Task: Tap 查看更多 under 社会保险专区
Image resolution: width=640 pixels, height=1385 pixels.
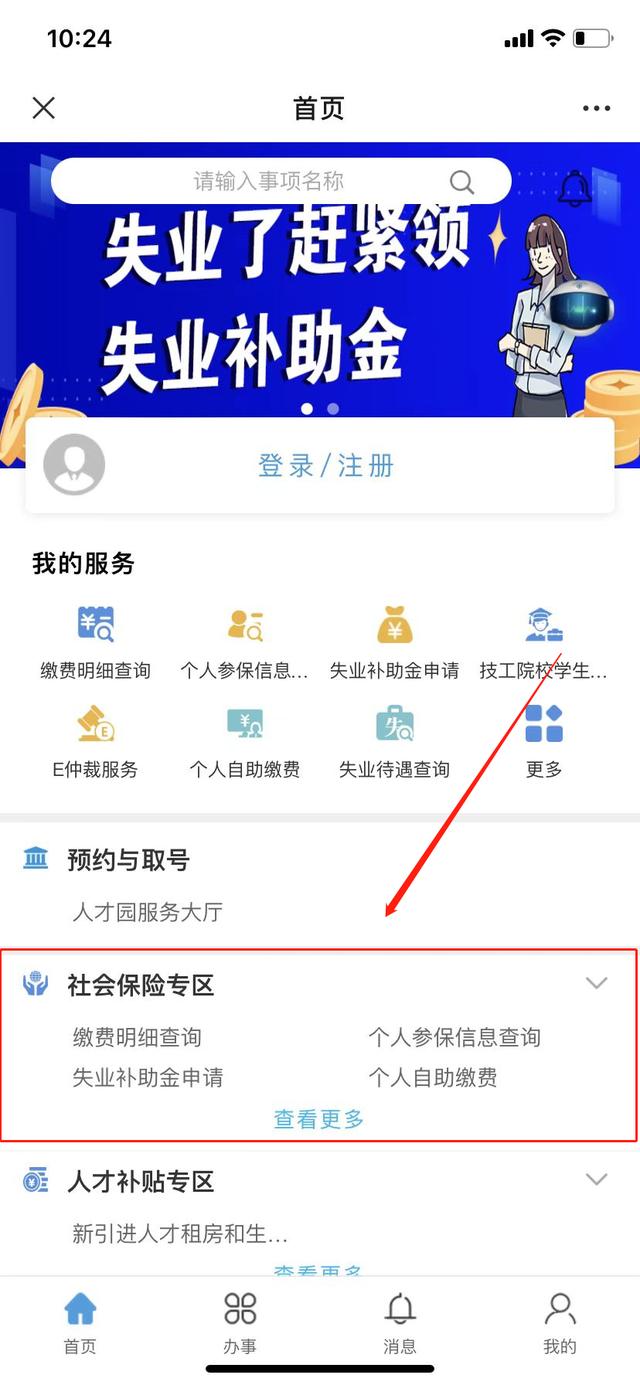Action: 319,1119
